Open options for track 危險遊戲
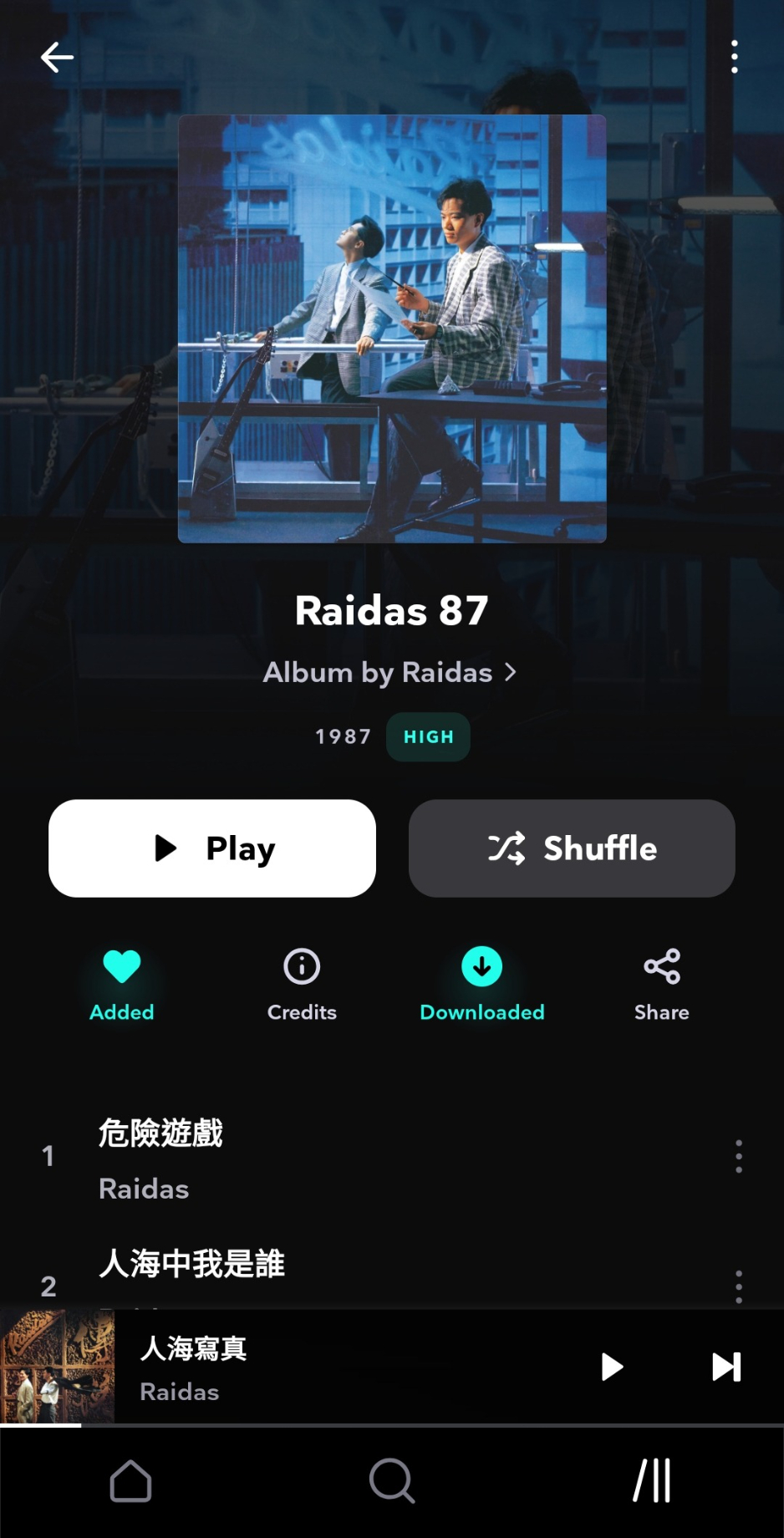The image size is (784, 1538). 738,1156
